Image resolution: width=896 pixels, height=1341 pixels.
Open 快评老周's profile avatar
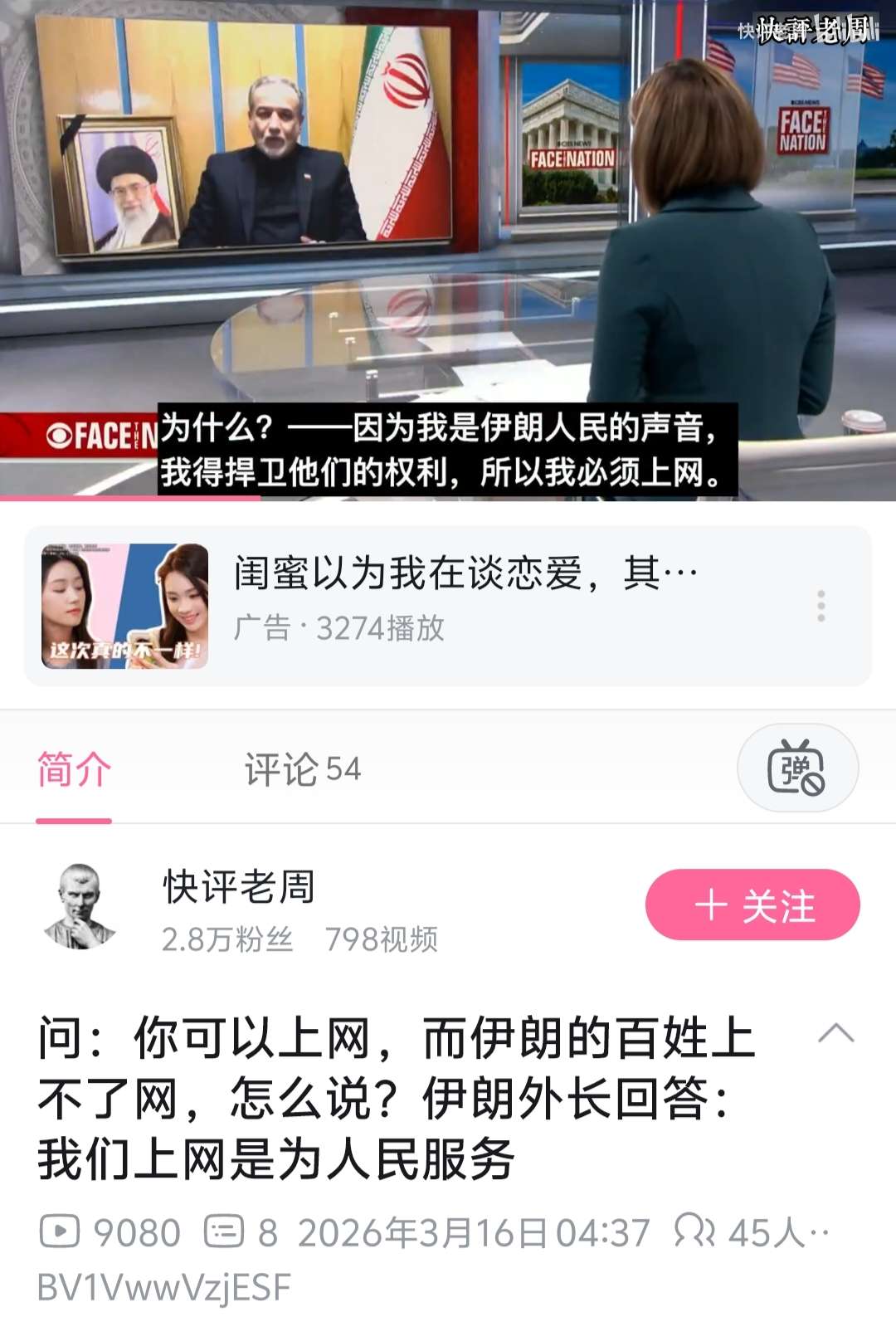(x=80, y=907)
